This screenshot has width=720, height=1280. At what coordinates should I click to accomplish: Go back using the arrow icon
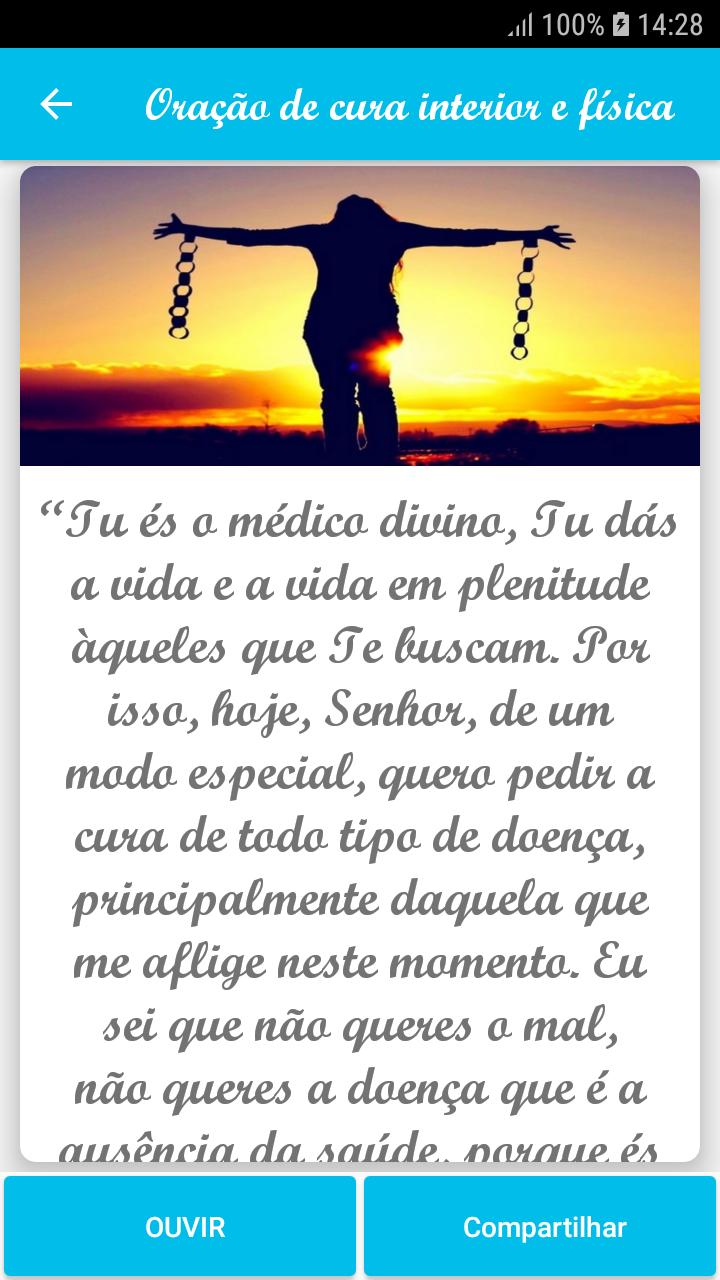[x=56, y=104]
